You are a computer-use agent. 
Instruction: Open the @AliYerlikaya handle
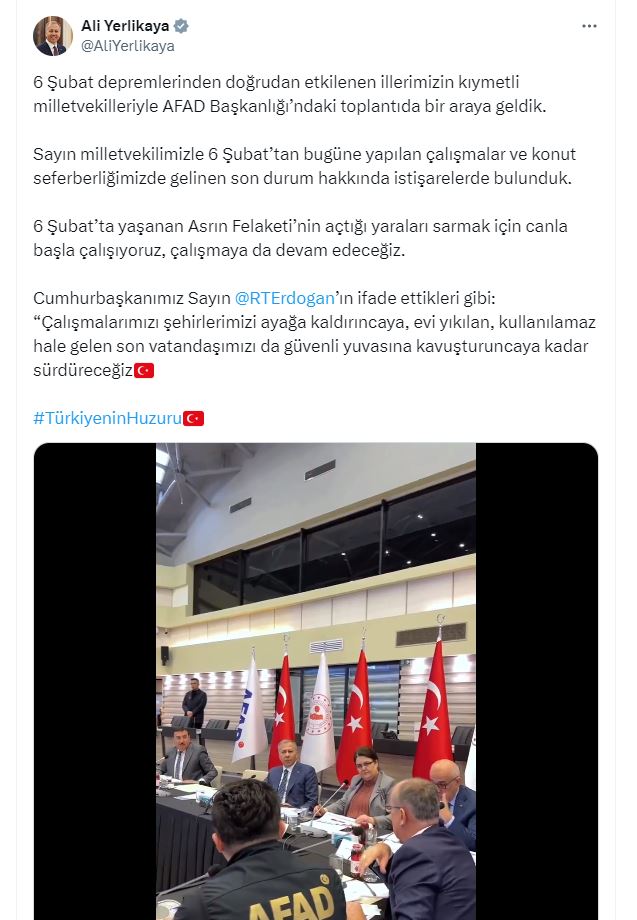[127, 46]
